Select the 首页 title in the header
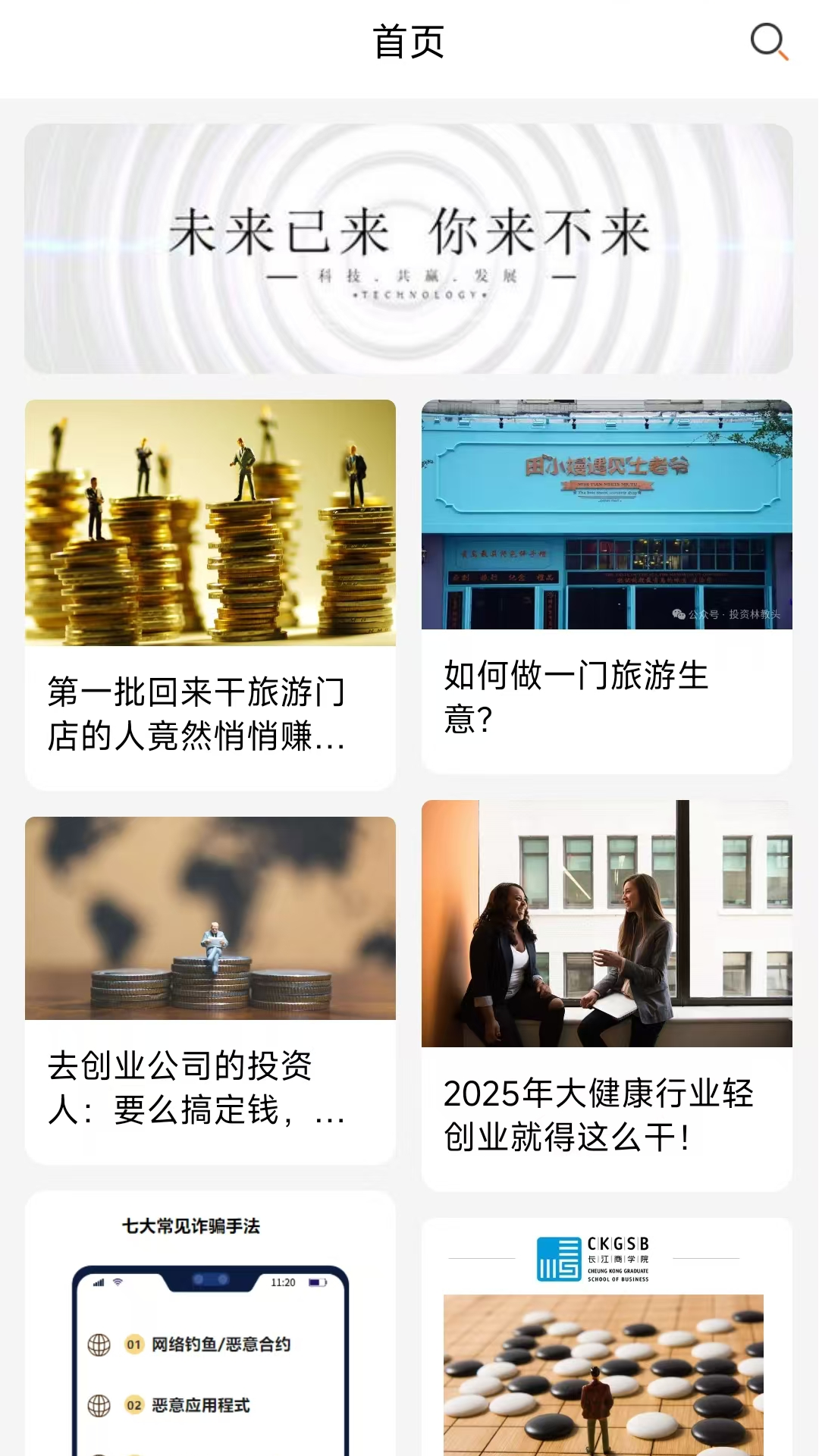The height and width of the screenshot is (1456, 819). (x=407, y=42)
